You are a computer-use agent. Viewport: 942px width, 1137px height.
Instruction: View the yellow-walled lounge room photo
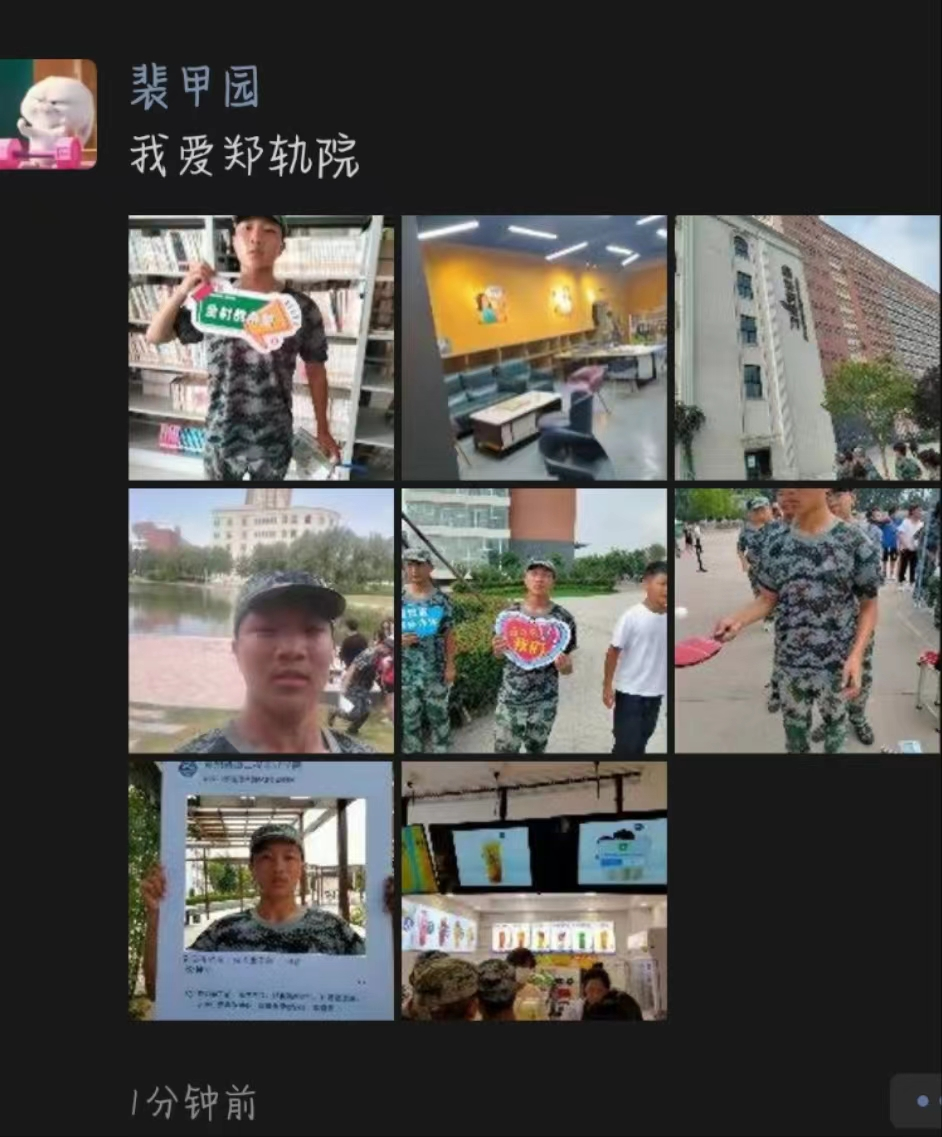tap(534, 348)
